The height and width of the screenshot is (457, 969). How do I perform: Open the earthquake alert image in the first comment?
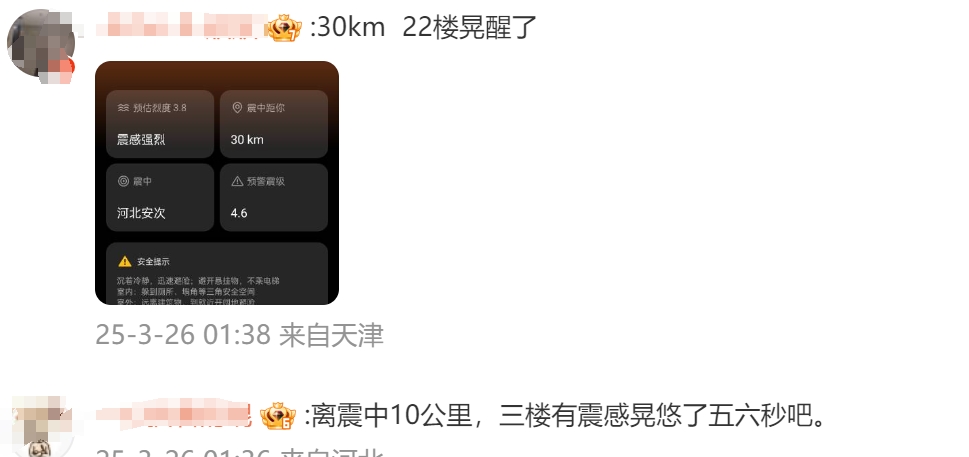pyautogui.click(x=216, y=183)
